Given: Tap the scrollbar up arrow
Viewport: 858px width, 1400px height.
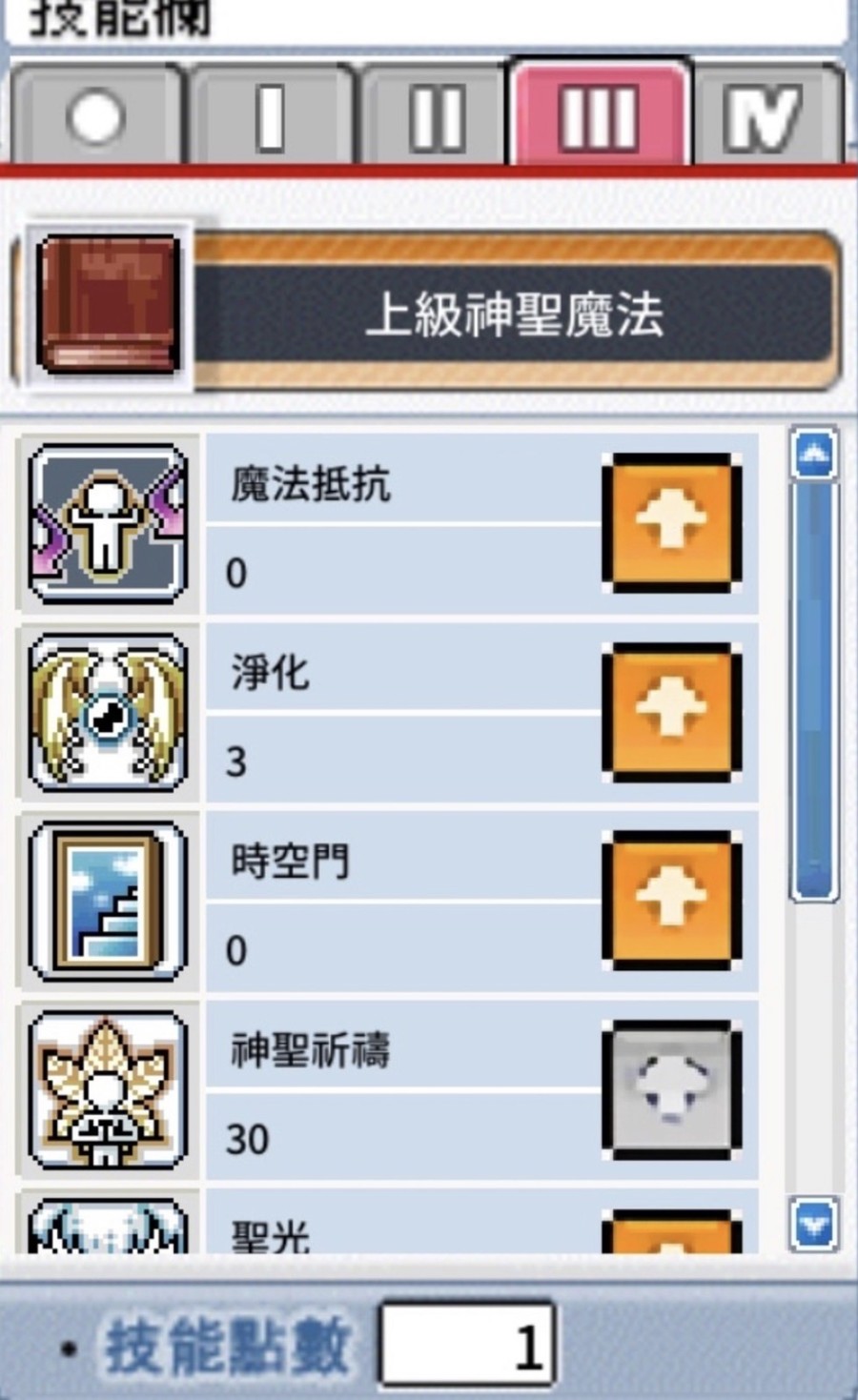Looking at the screenshot, I should click(x=814, y=455).
